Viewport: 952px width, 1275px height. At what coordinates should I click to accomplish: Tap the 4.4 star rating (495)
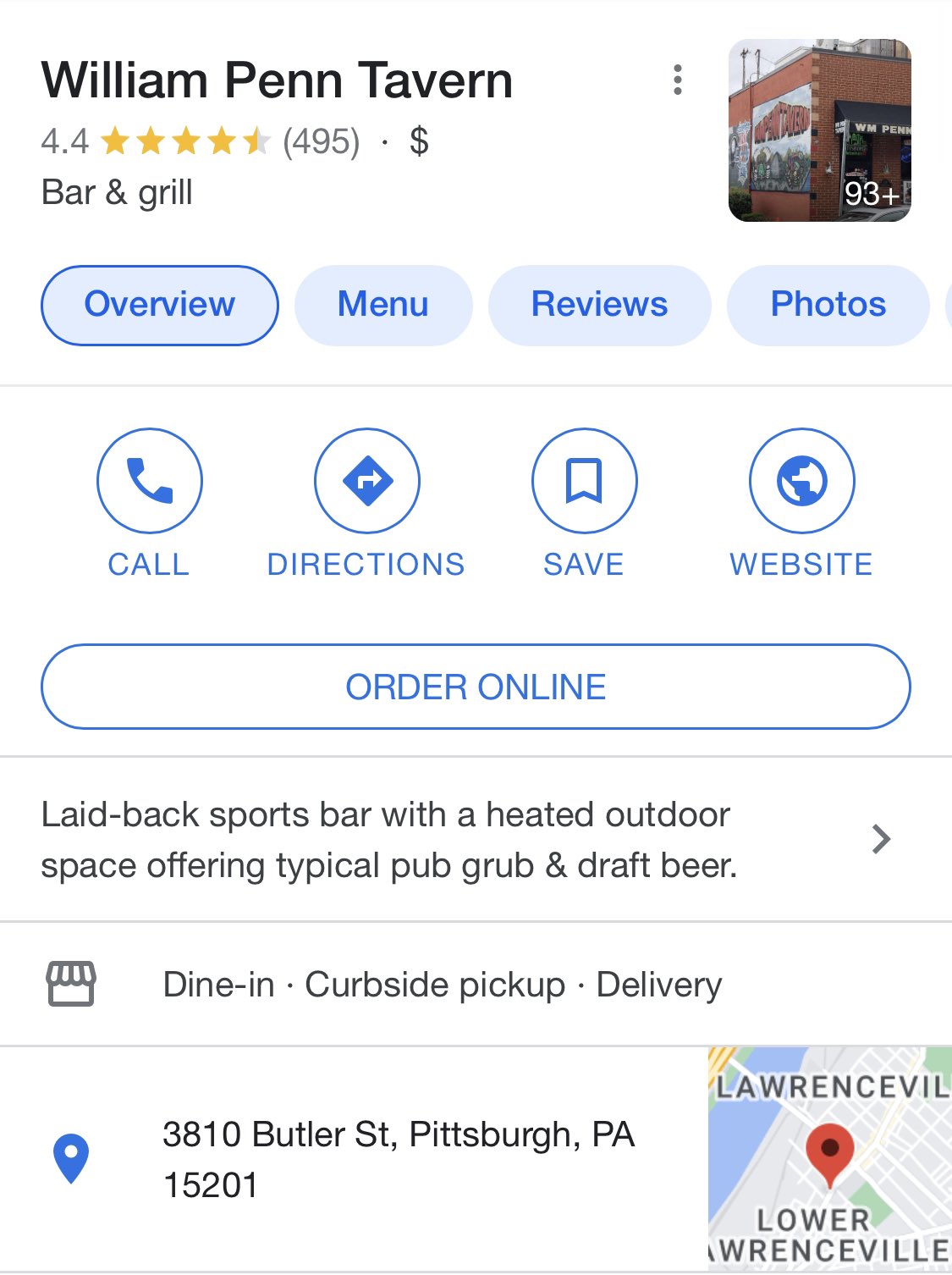tap(200, 141)
